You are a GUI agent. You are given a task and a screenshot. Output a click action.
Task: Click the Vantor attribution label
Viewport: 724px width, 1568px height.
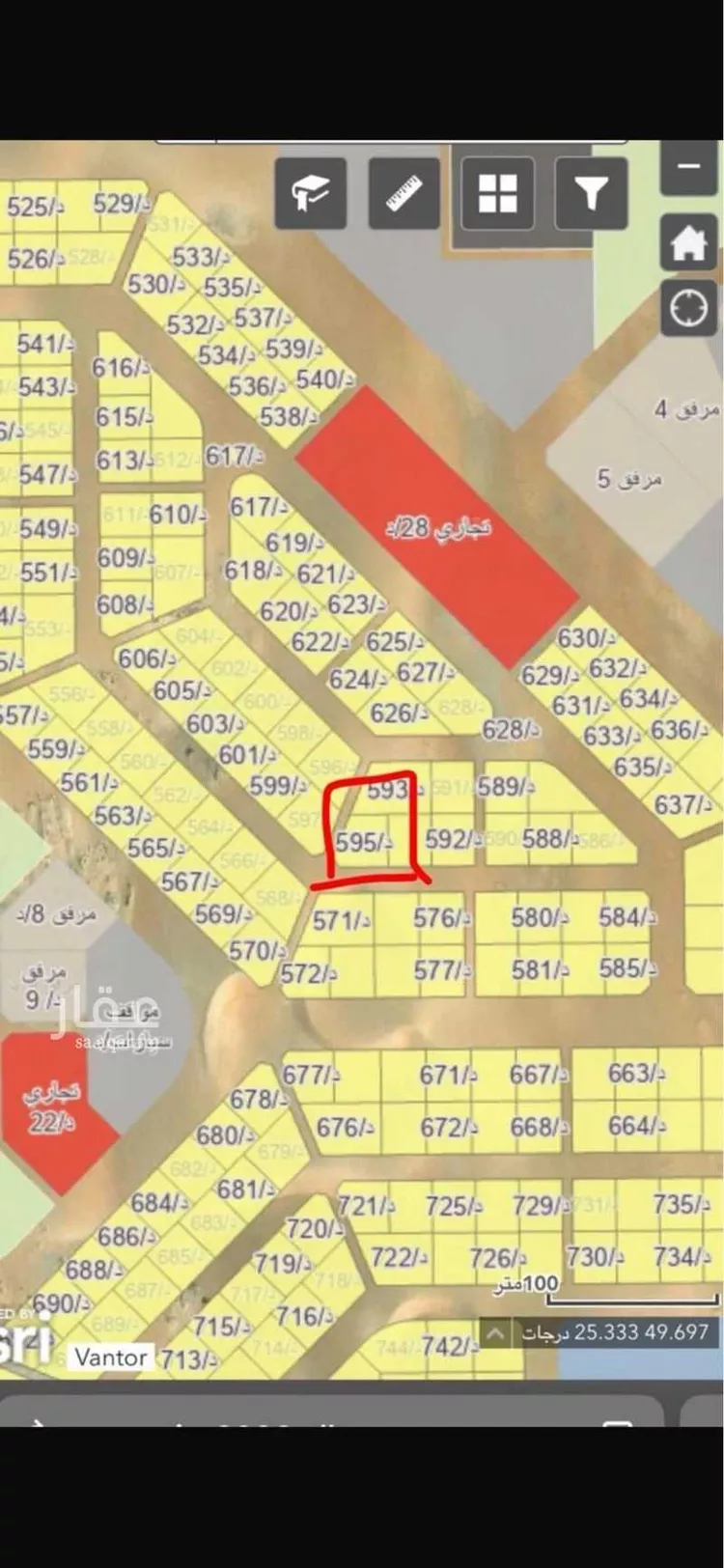coord(112,1358)
